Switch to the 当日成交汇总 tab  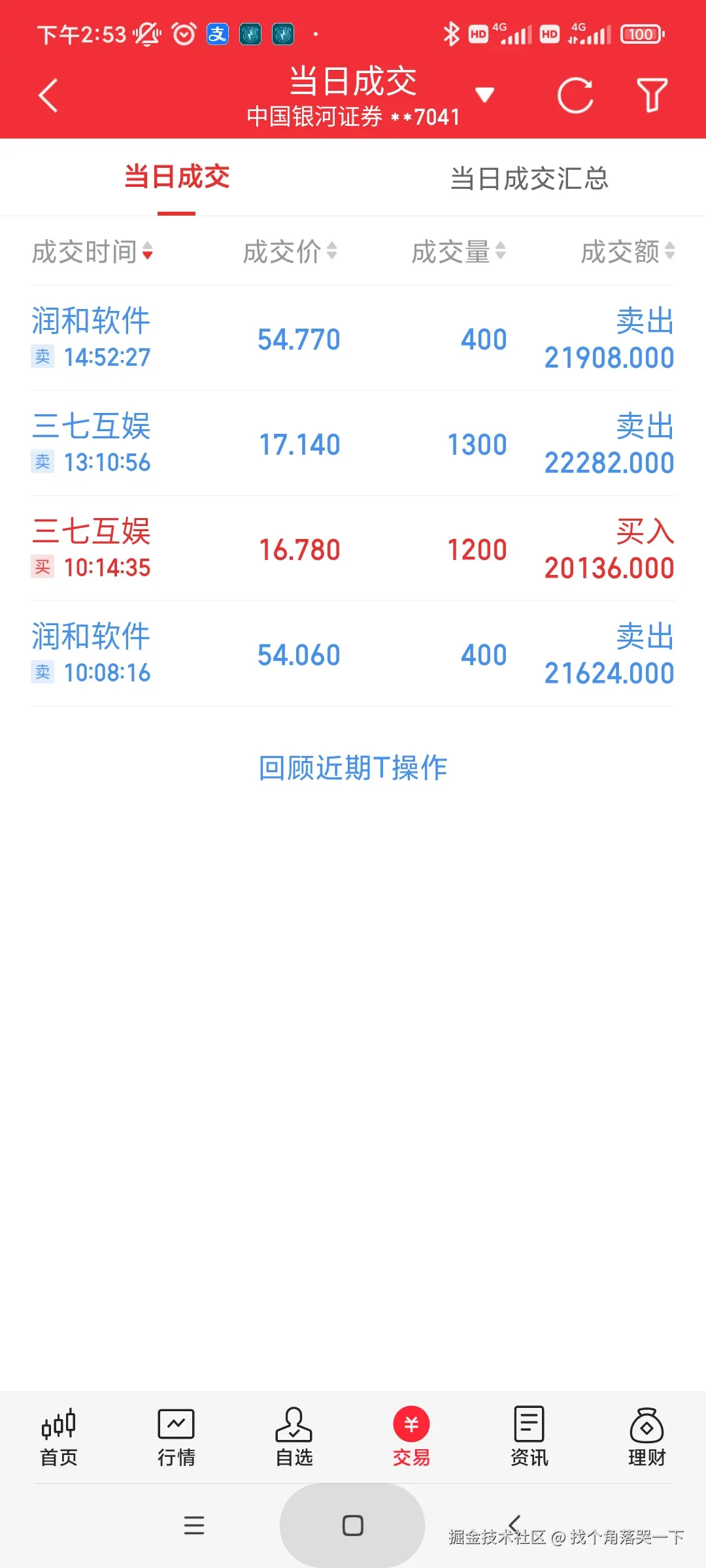[x=529, y=178]
